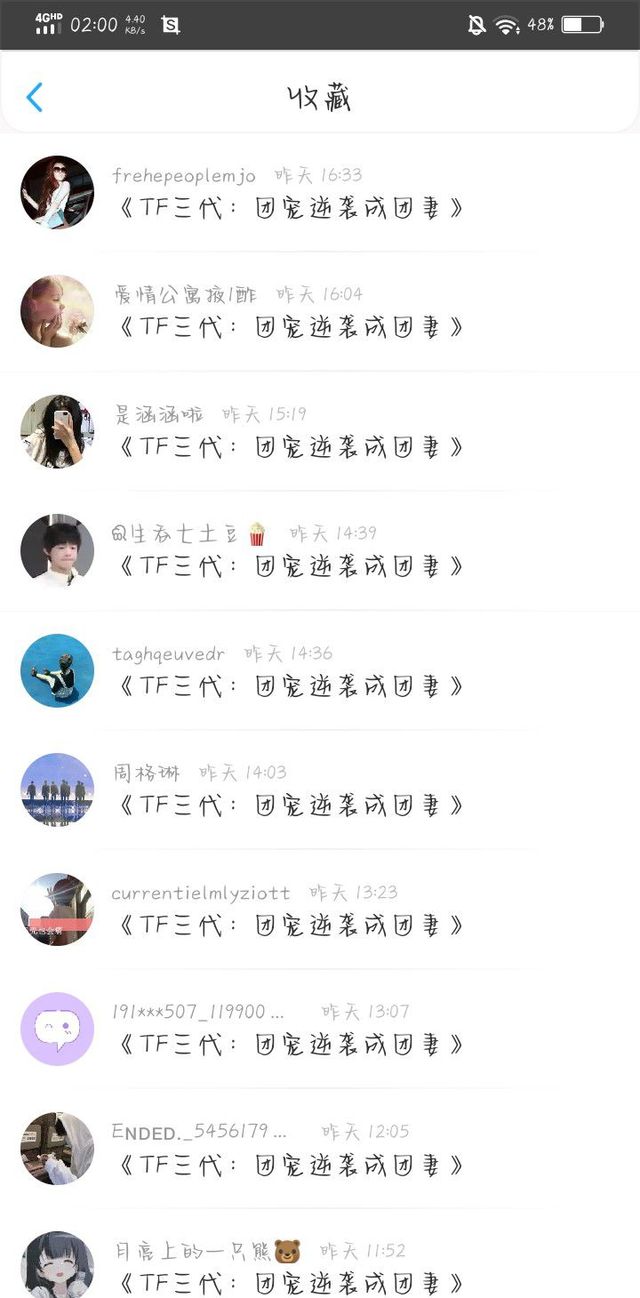Screen dimensions: 640x1298
Task: Open the favorite from taghqeuvedr
Action: (290, 686)
